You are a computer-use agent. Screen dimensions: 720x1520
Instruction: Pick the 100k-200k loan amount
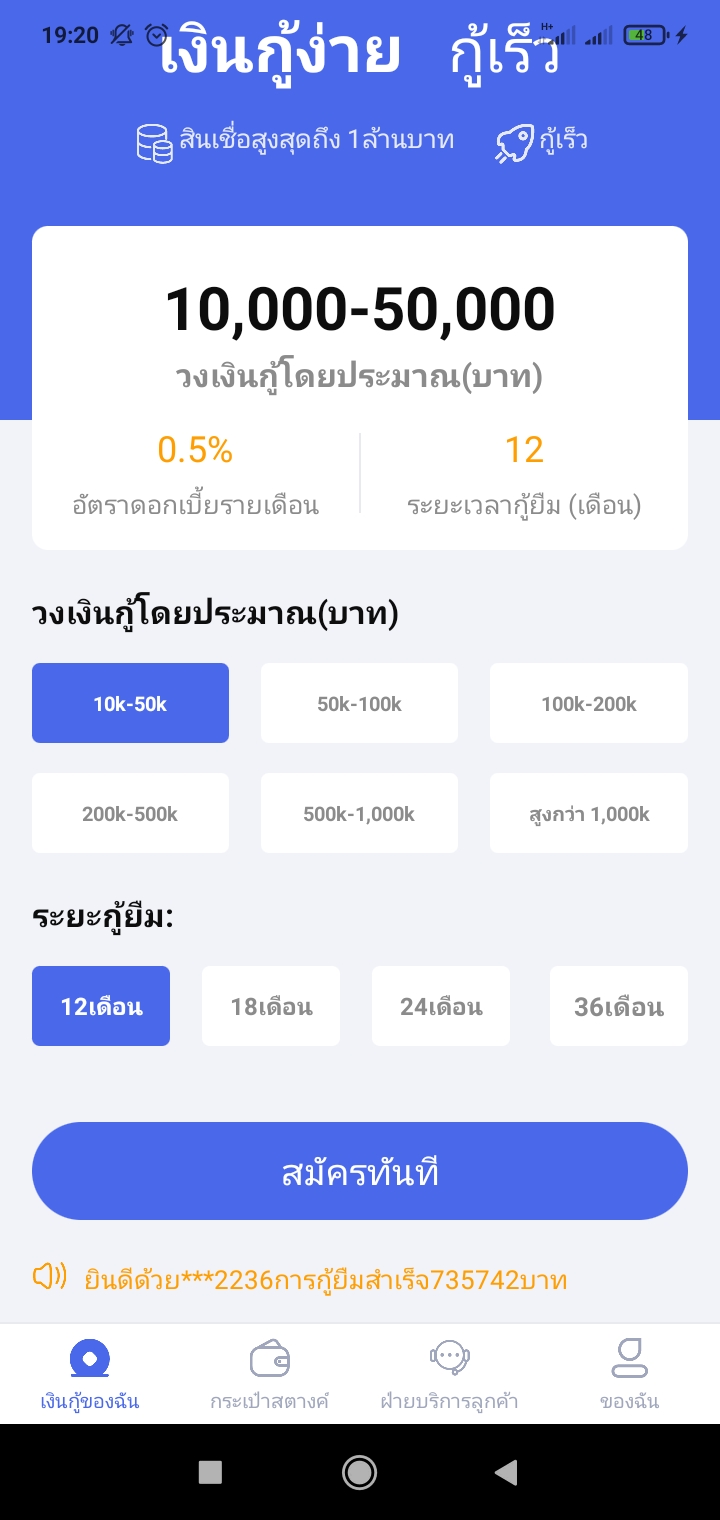click(588, 703)
